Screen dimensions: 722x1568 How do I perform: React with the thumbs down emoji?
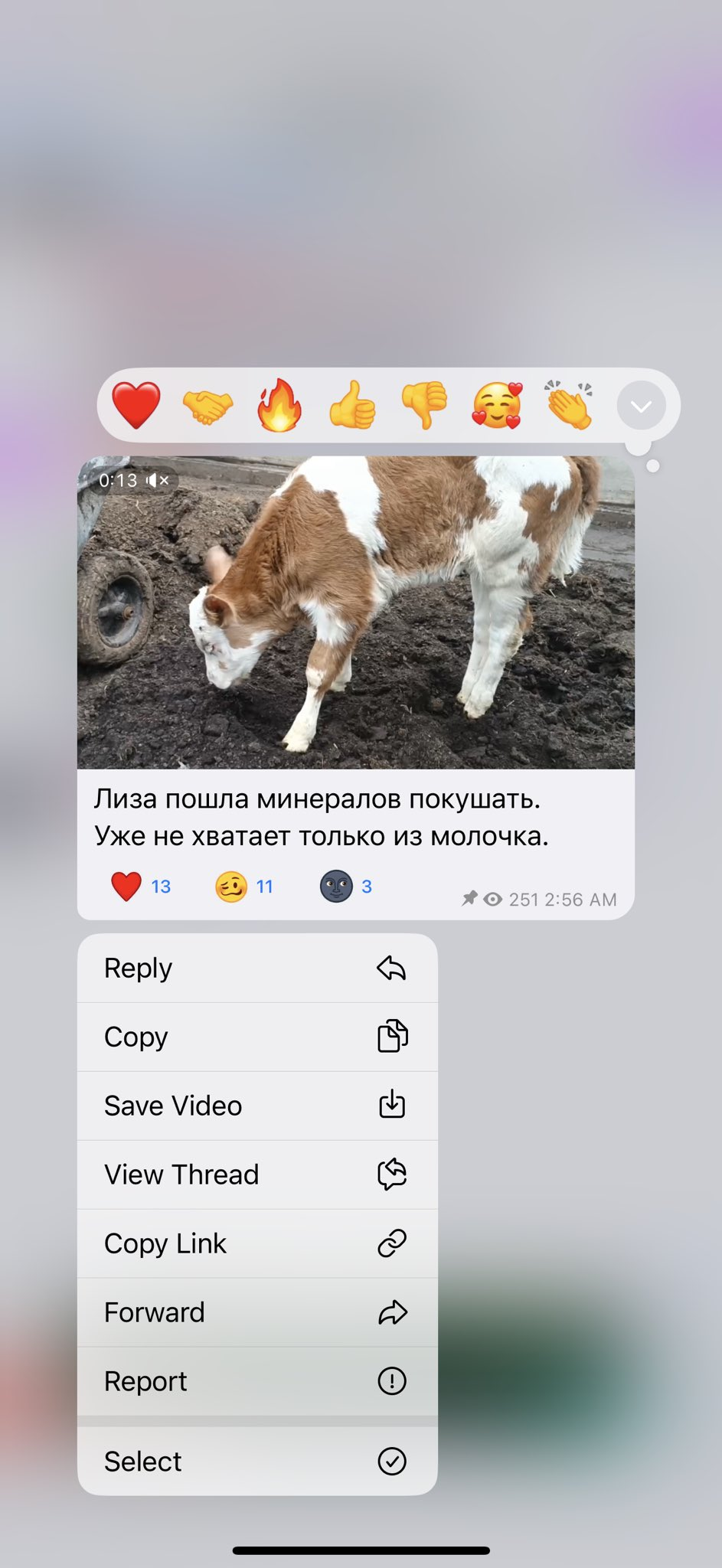(x=424, y=405)
